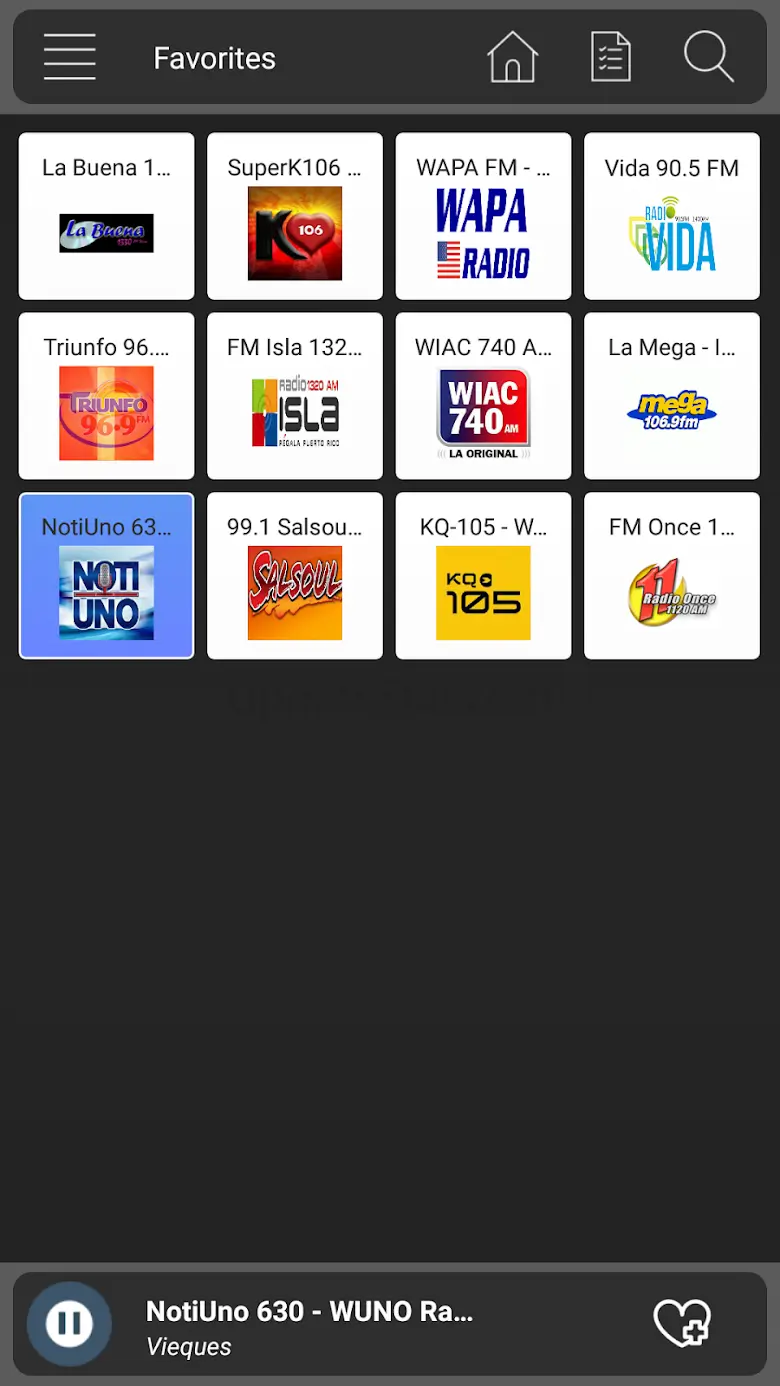Tune in to WAPA FM radio
This screenshot has width=780, height=1386.
(x=483, y=216)
